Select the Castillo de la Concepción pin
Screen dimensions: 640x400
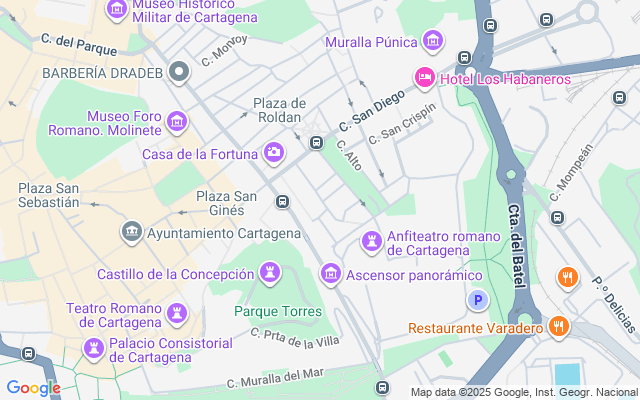coord(270,272)
